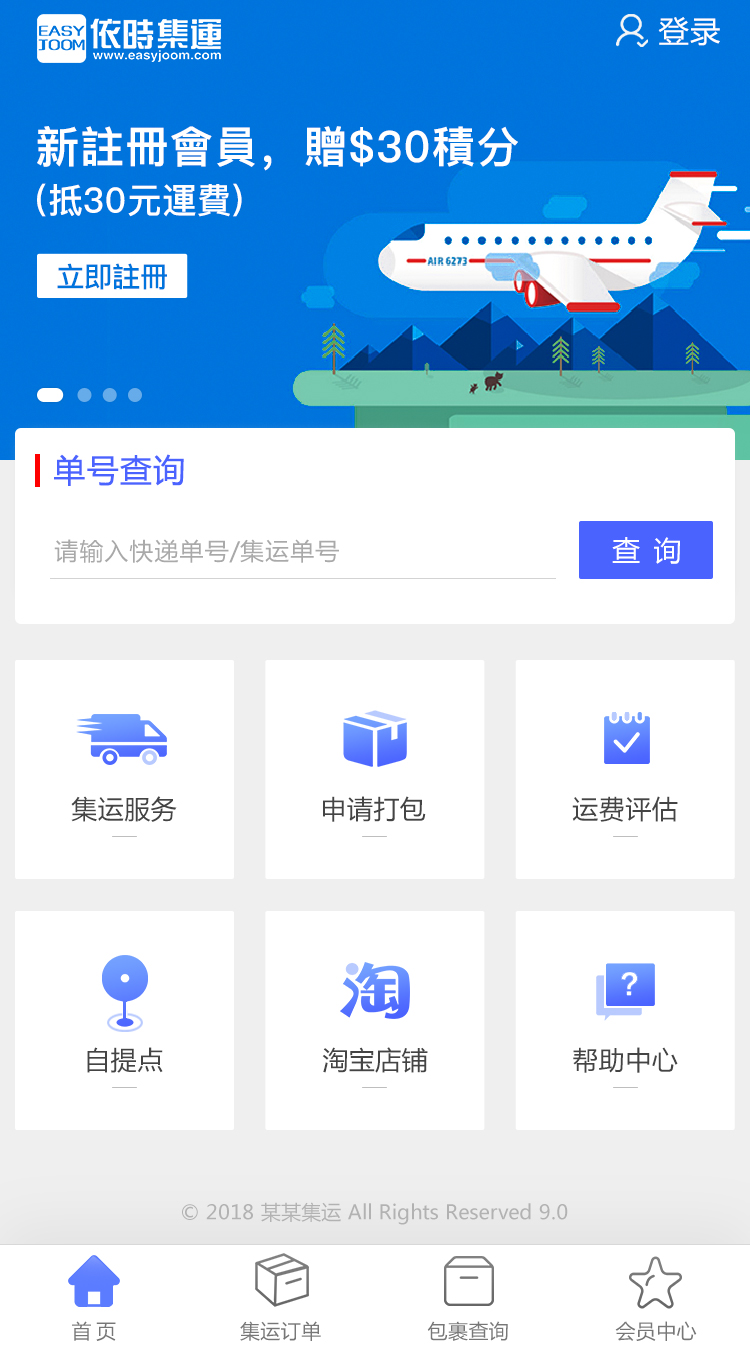Tap the 立即註冊 register button
750x1354 pixels.
(x=112, y=276)
